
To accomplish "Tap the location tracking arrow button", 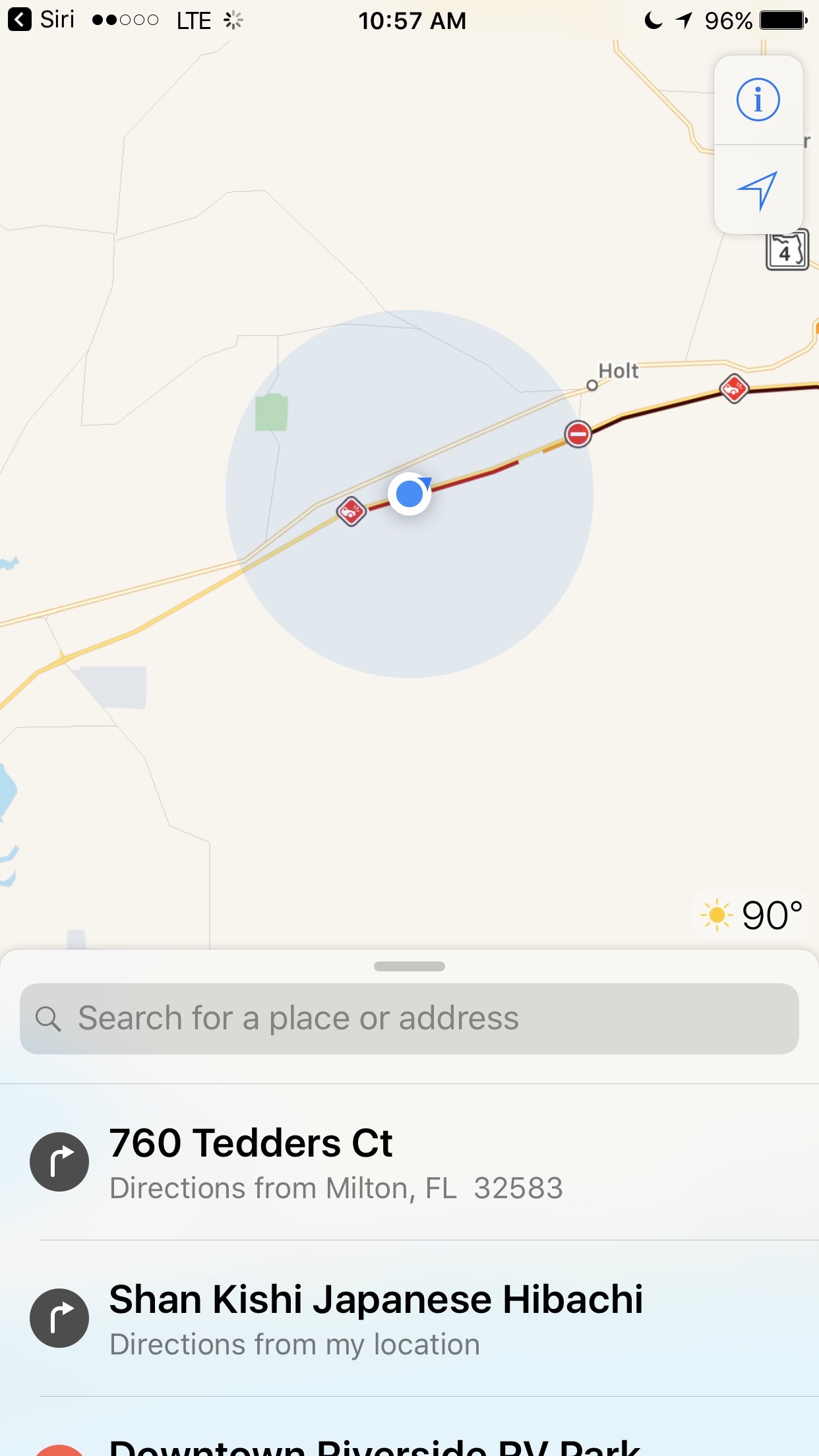I will pos(758,191).
